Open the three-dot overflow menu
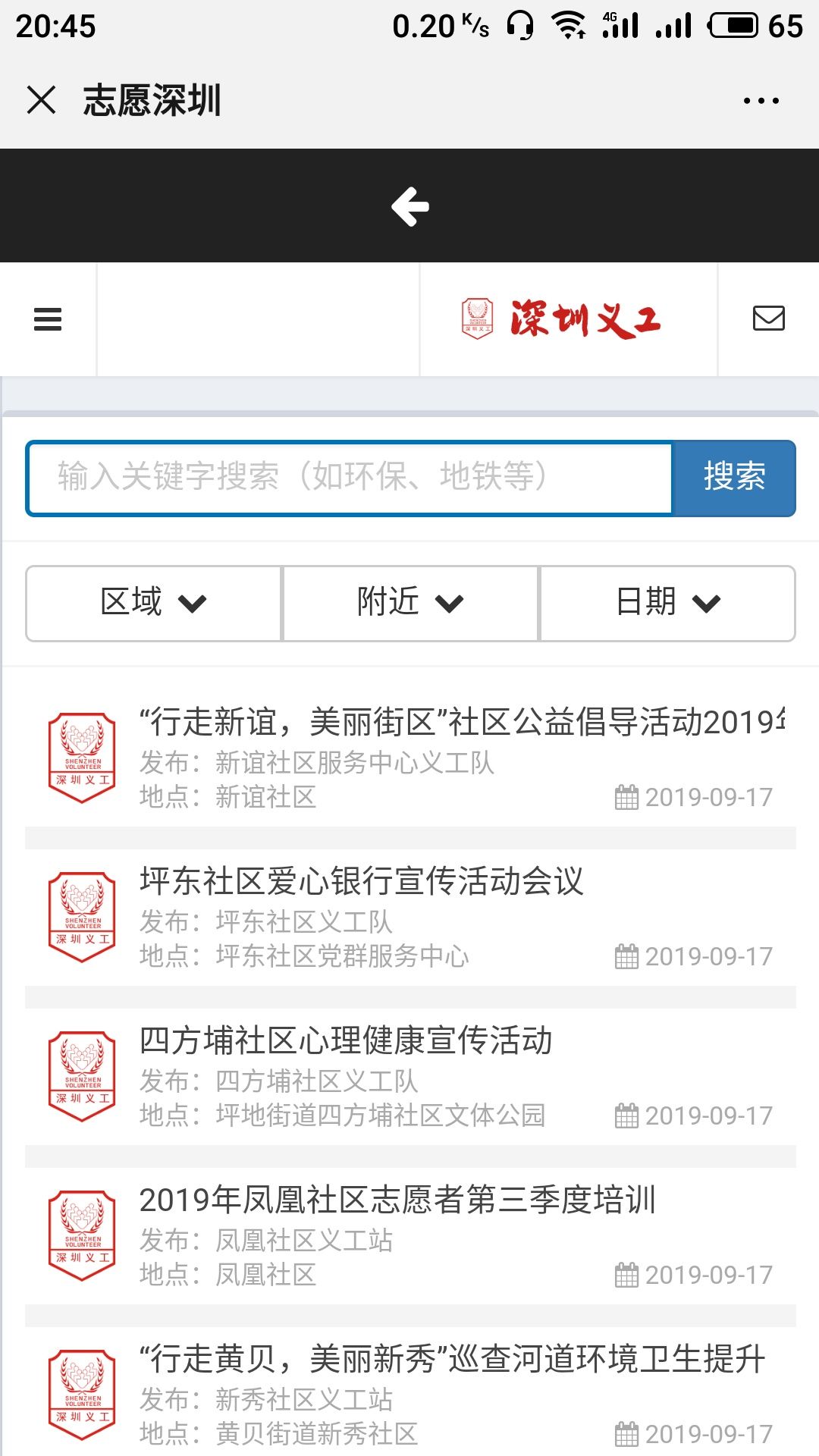The height and width of the screenshot is (1456, 819). click(761, 101)
